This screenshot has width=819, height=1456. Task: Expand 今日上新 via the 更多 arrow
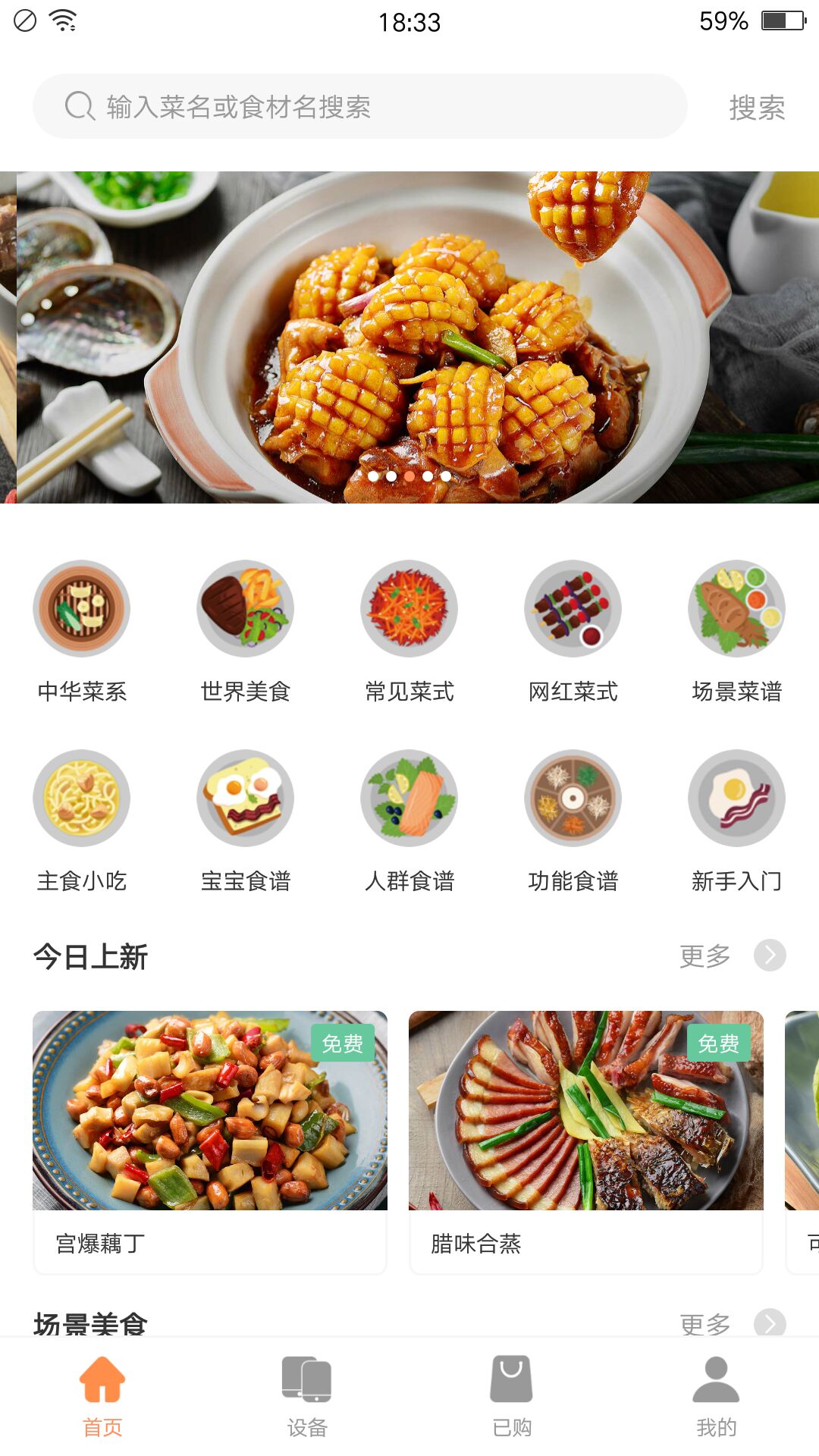769,955
